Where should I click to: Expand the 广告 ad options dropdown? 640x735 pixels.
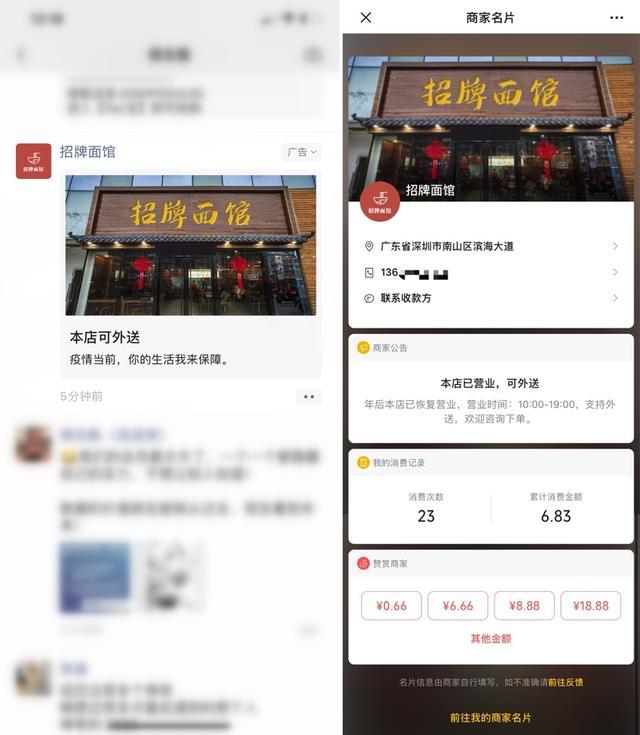[301, 152]
